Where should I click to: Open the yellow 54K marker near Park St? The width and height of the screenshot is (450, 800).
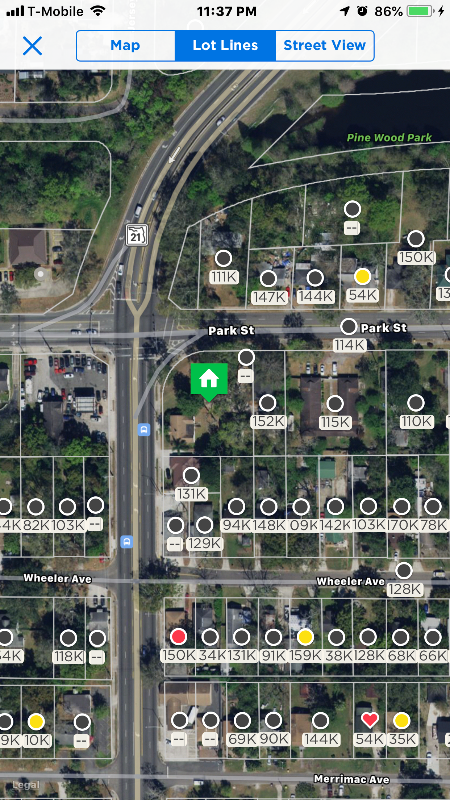362,277
